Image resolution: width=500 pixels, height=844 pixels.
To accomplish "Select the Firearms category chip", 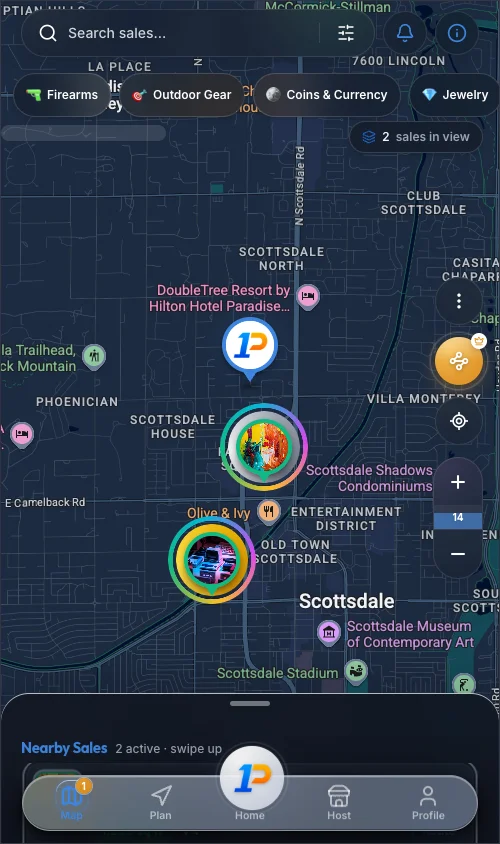I will pyautogui.click(x=62, y=95).
